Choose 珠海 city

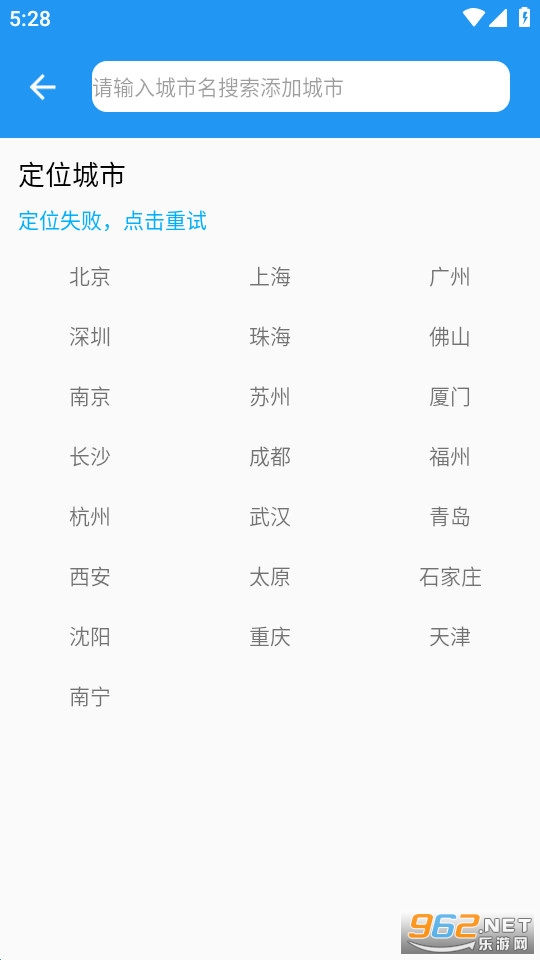click(x=270, y=337)
